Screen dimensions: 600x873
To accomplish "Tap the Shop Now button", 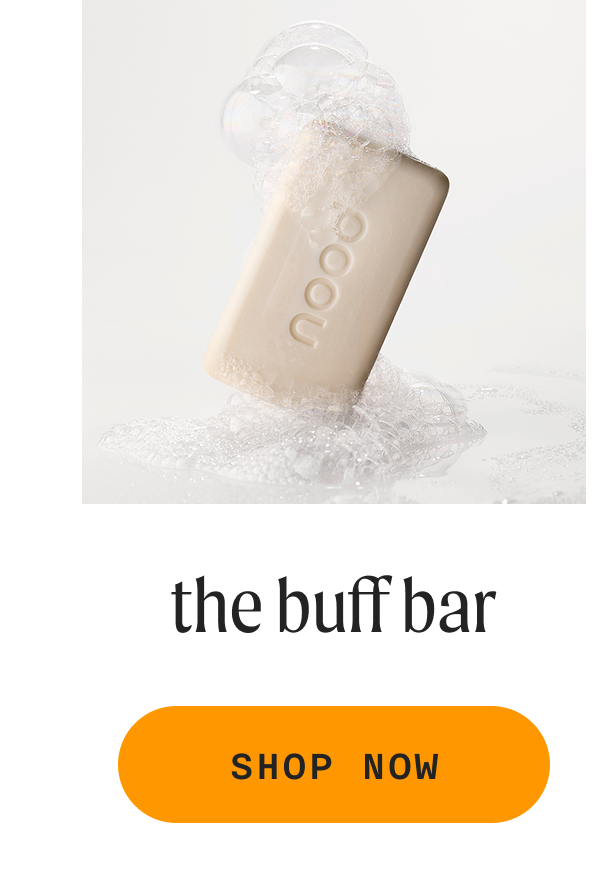I will 334,765.
